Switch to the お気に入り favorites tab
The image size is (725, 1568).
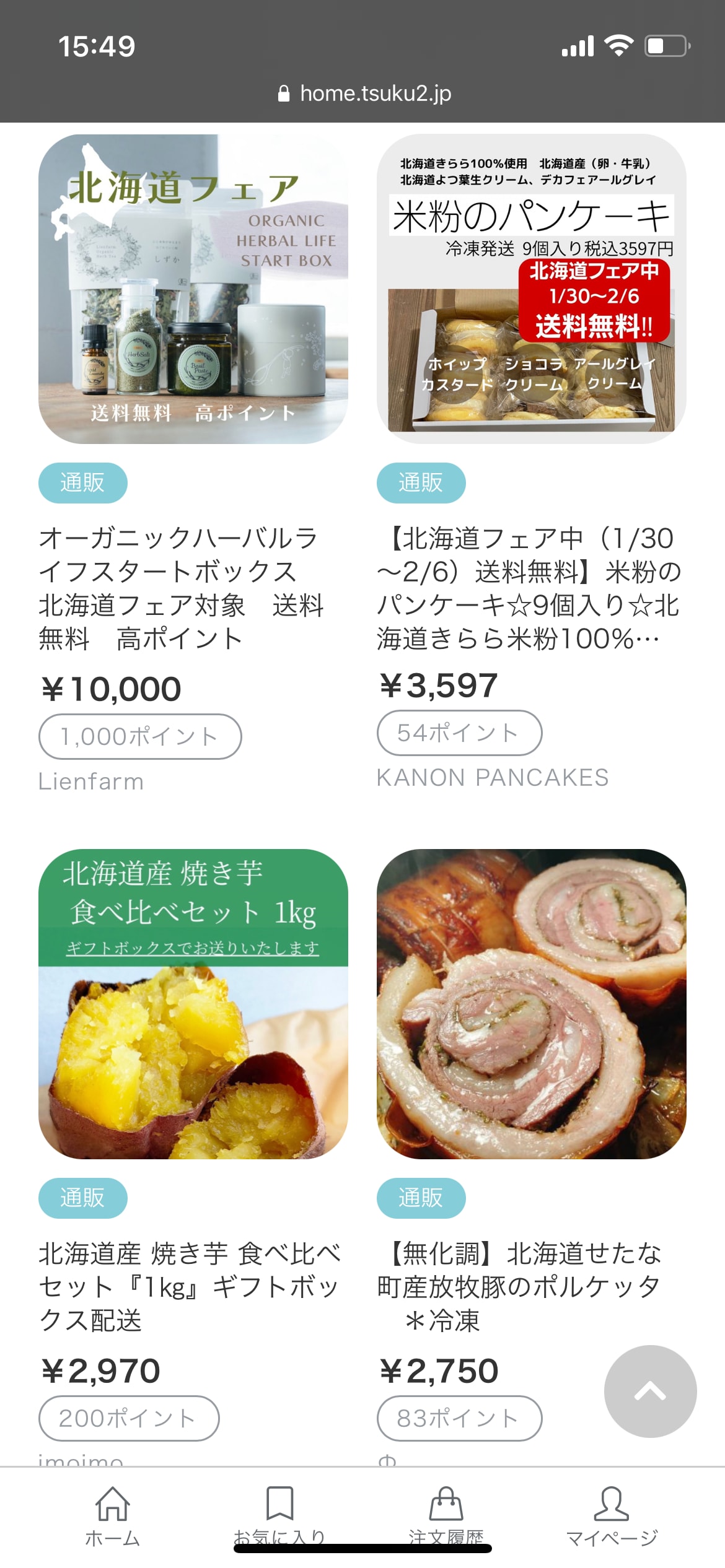click(x=279, y=1515)
